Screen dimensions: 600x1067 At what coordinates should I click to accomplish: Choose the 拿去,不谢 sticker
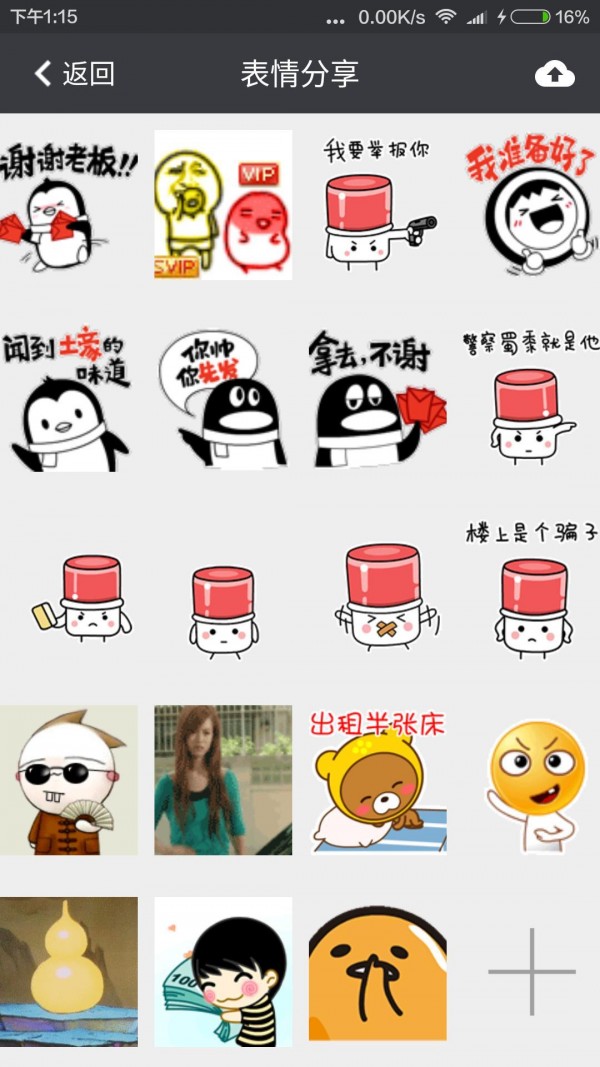pos(377,397)
